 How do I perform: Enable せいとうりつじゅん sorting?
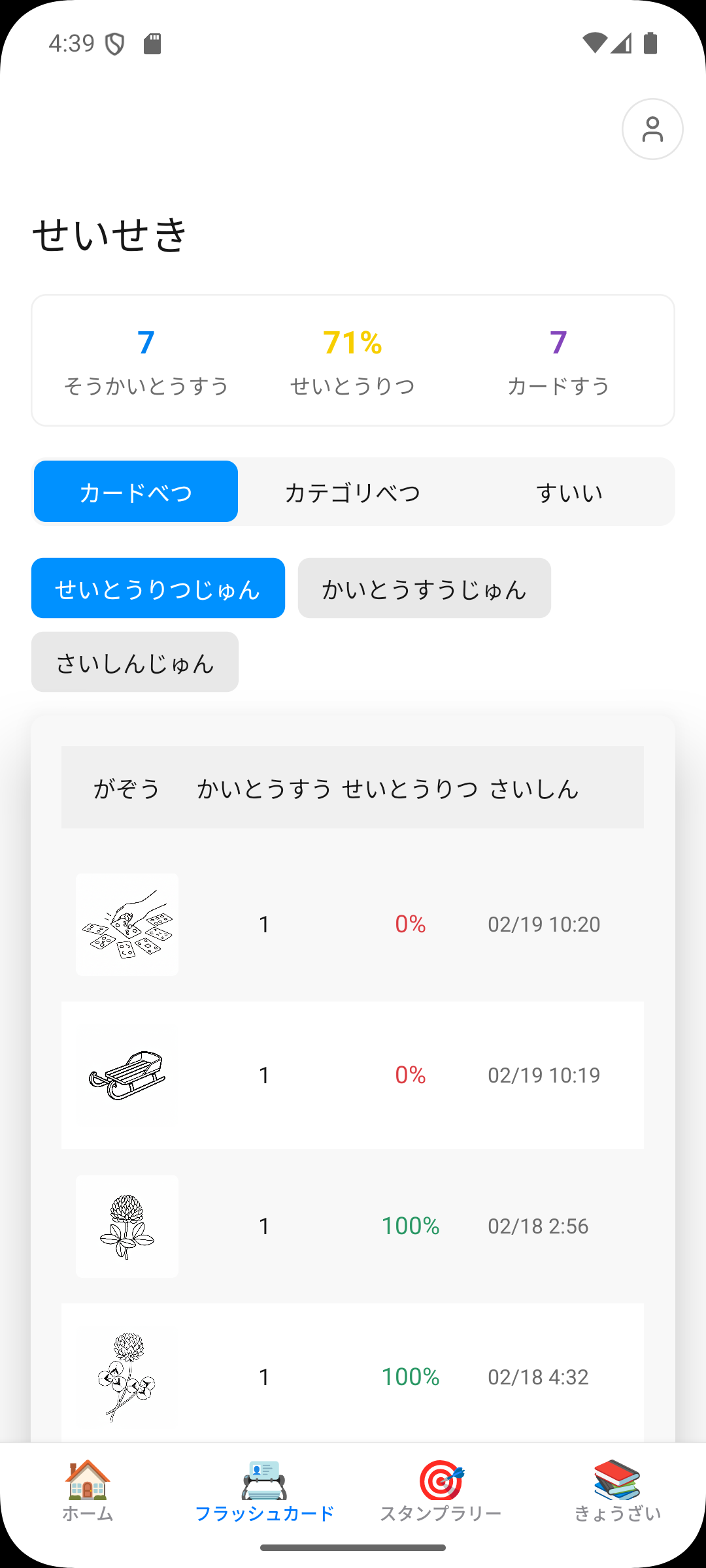coord(158,588)
